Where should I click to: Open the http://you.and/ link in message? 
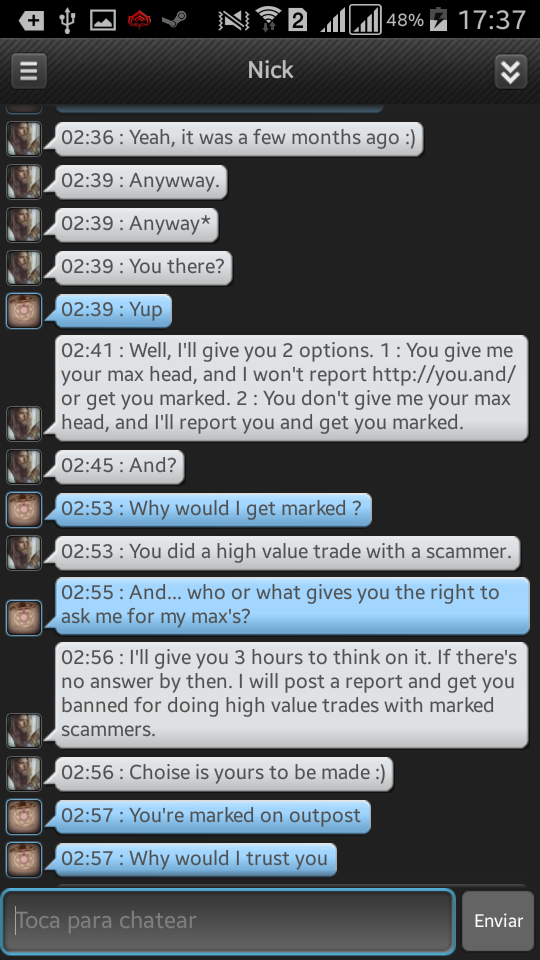click(x=444, y=373)
